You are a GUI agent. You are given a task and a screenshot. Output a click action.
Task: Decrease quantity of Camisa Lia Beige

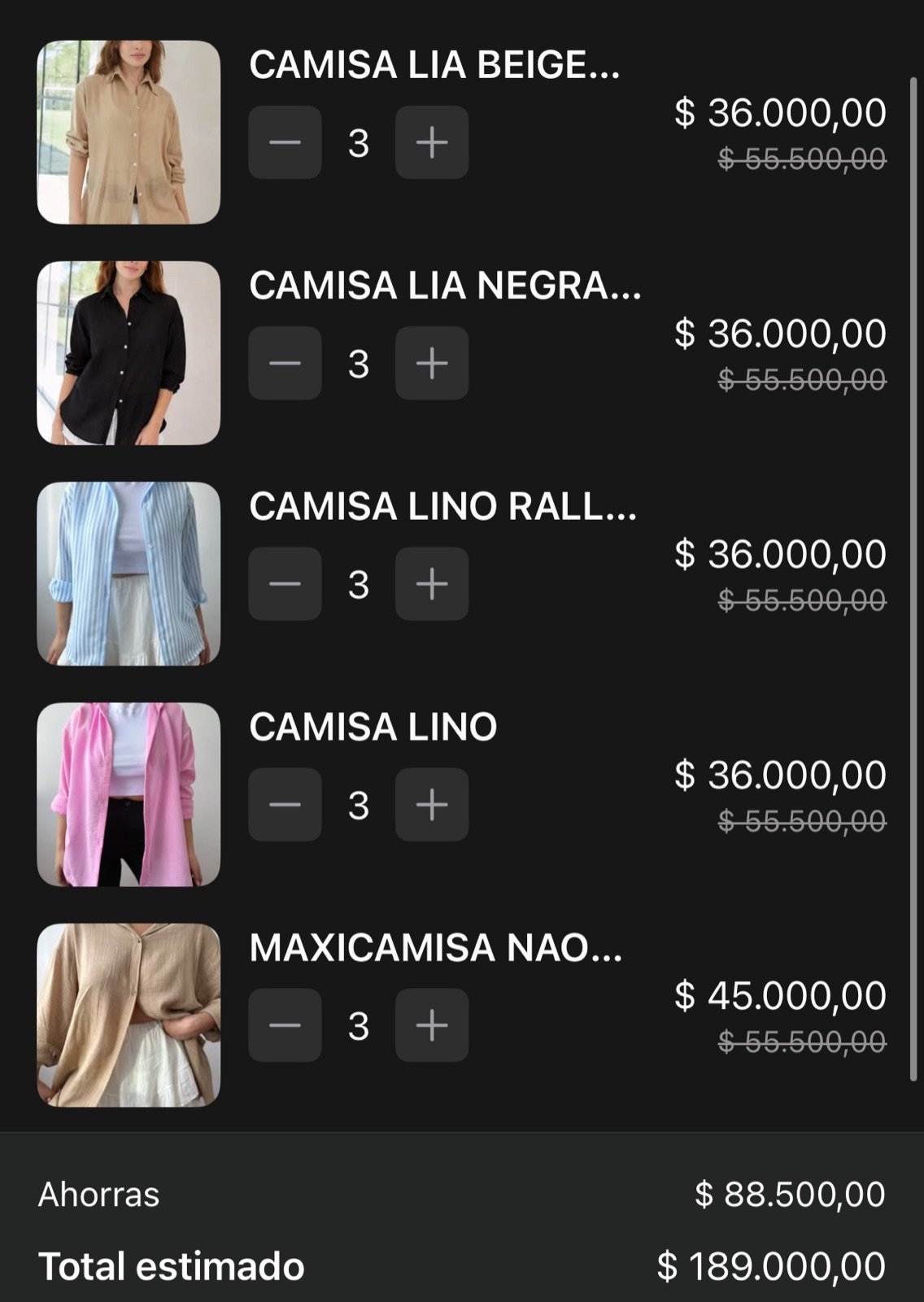(285, 142)
